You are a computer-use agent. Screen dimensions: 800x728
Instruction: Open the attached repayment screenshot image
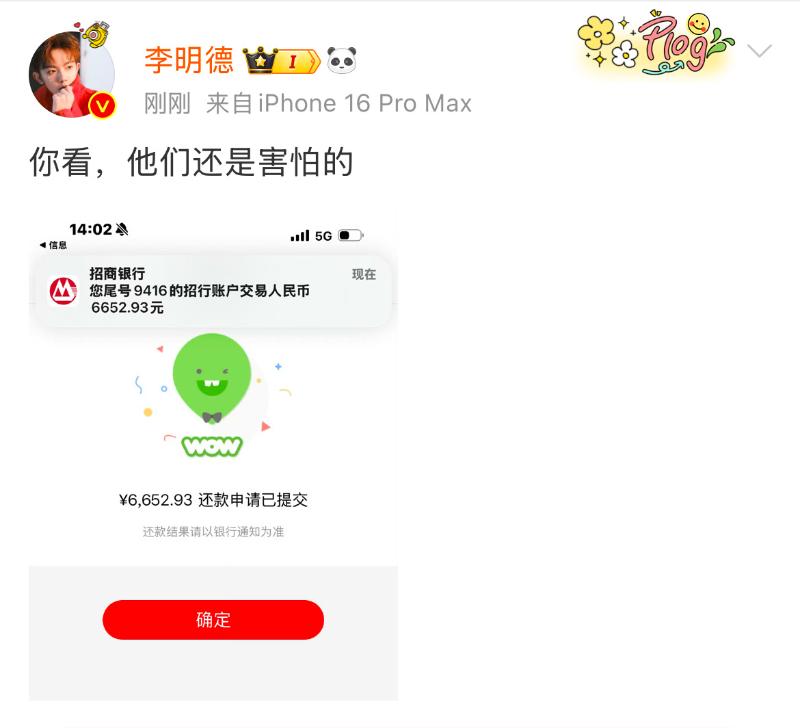213,455
